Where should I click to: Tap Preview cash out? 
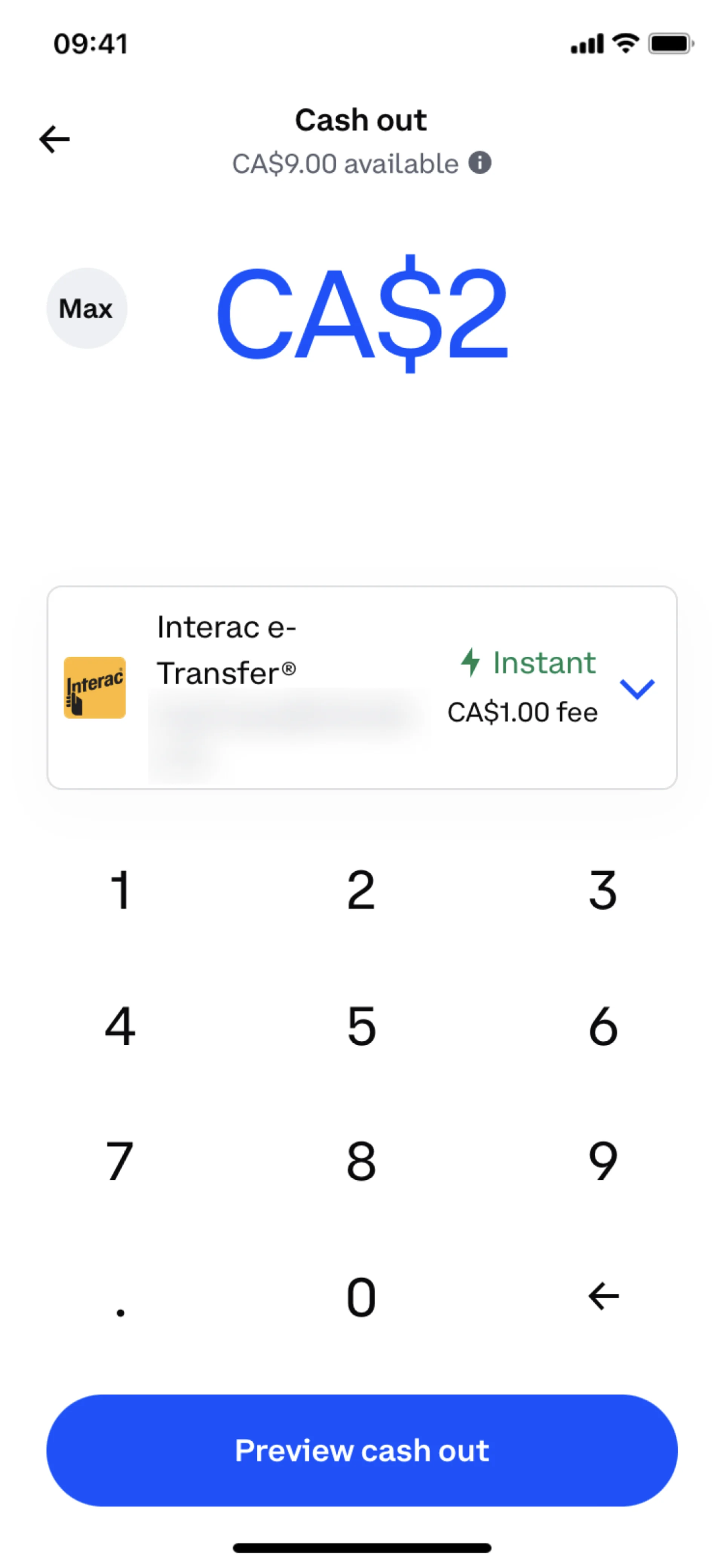362,1450
